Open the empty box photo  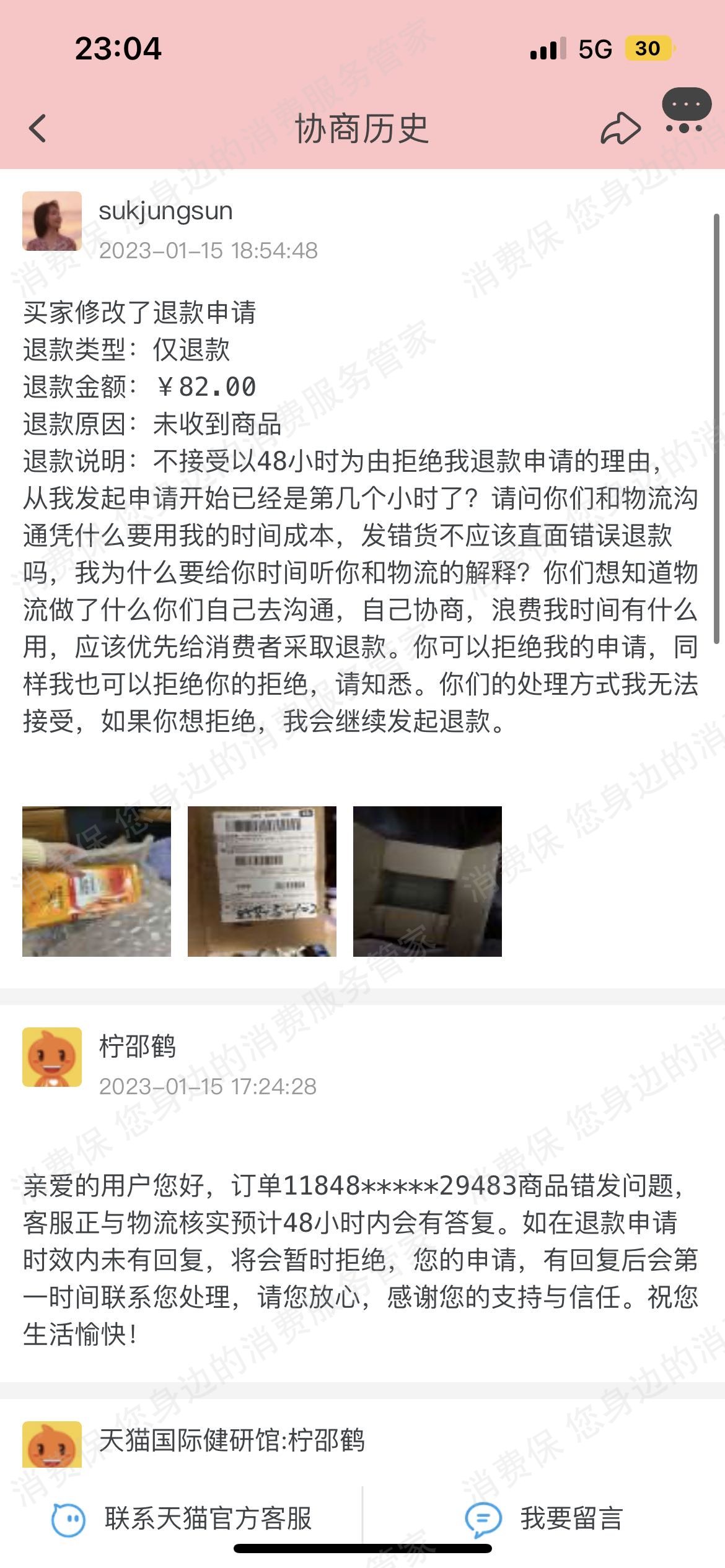(428, 881)
